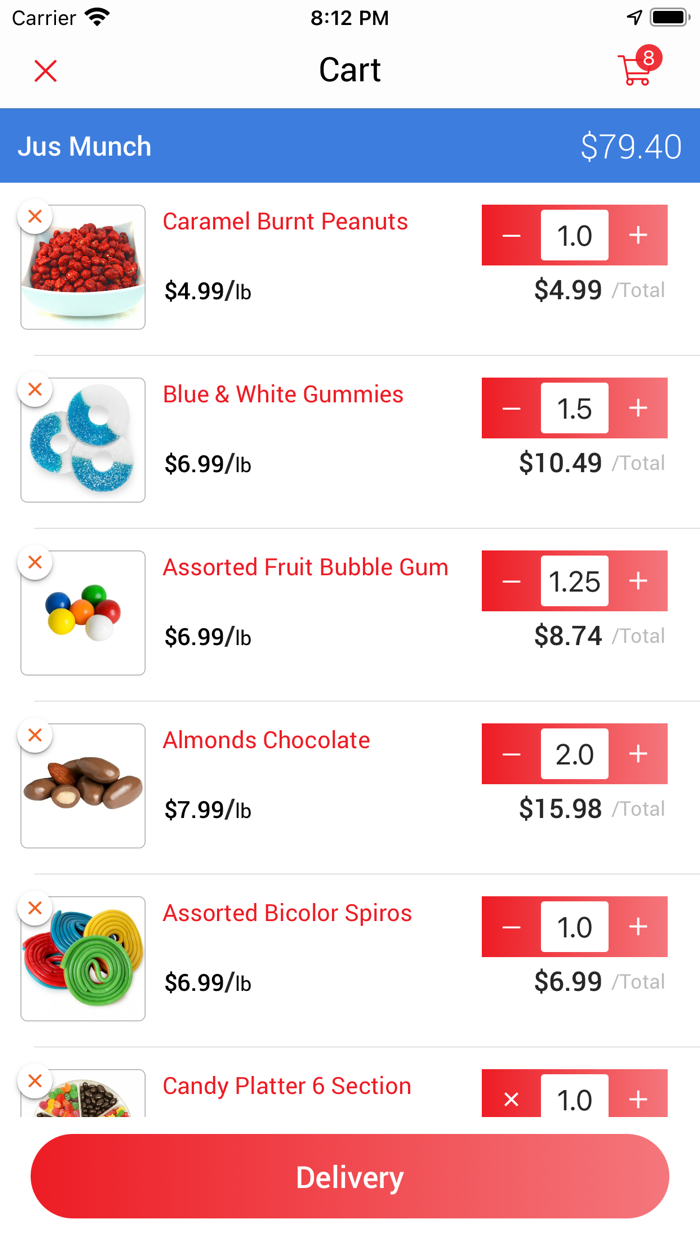Increase Caramel Burnt Peanuts quantity
Image resolution: width=700 pixels, height=1244 pixels.
(638, 236)
